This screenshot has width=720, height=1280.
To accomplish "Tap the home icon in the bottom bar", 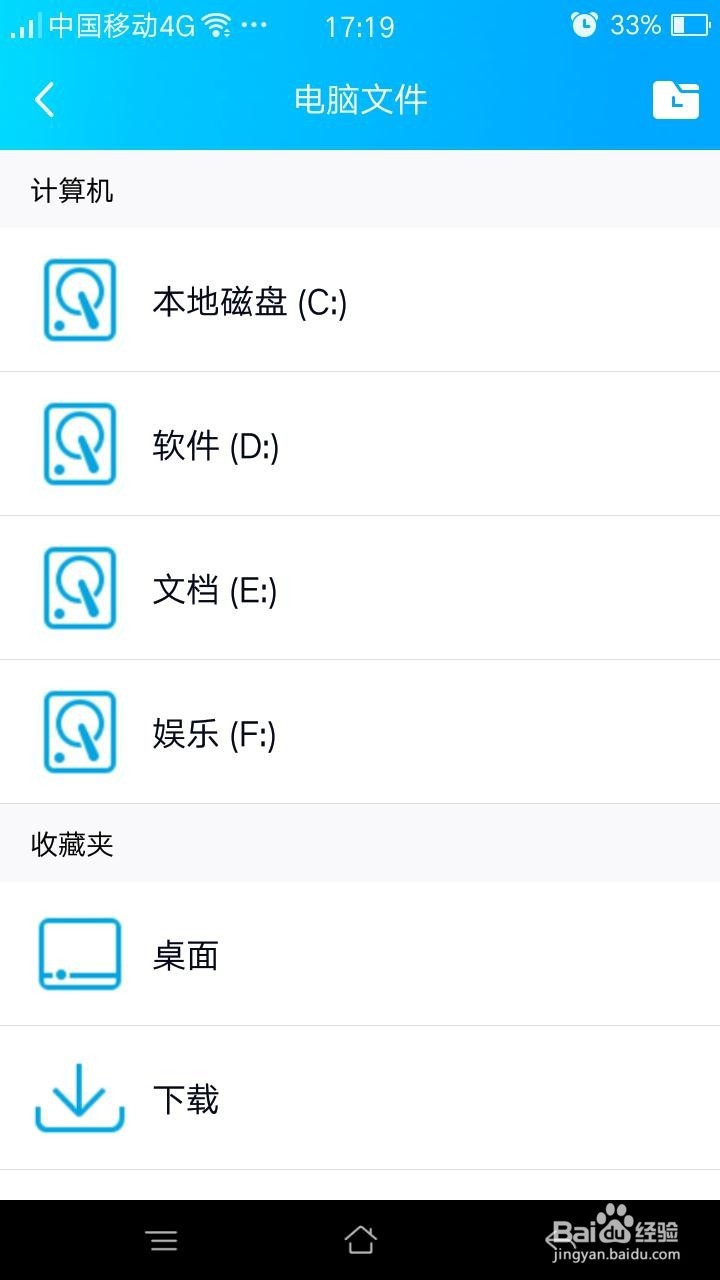I will (360, 1238).
